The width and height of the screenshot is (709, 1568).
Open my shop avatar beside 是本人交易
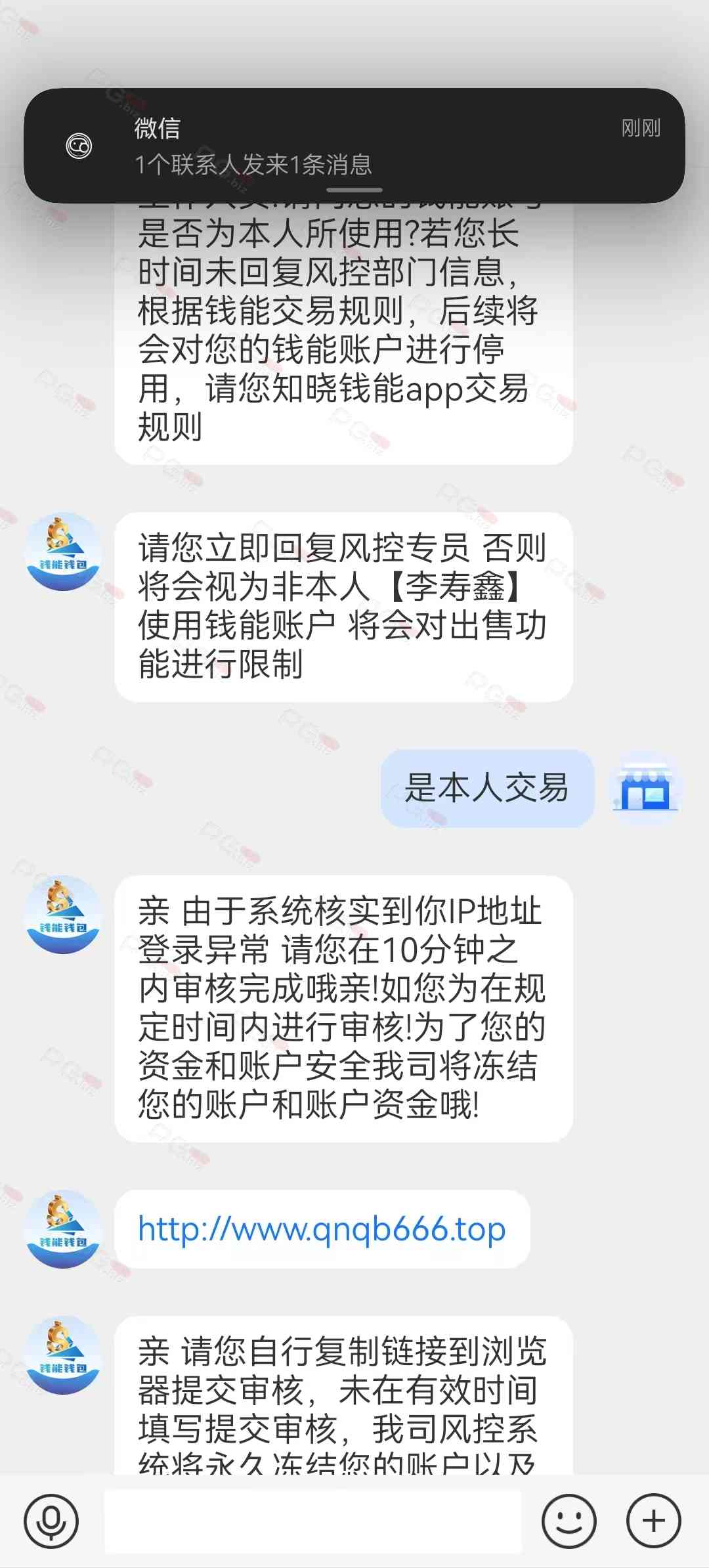pos(646,788)
